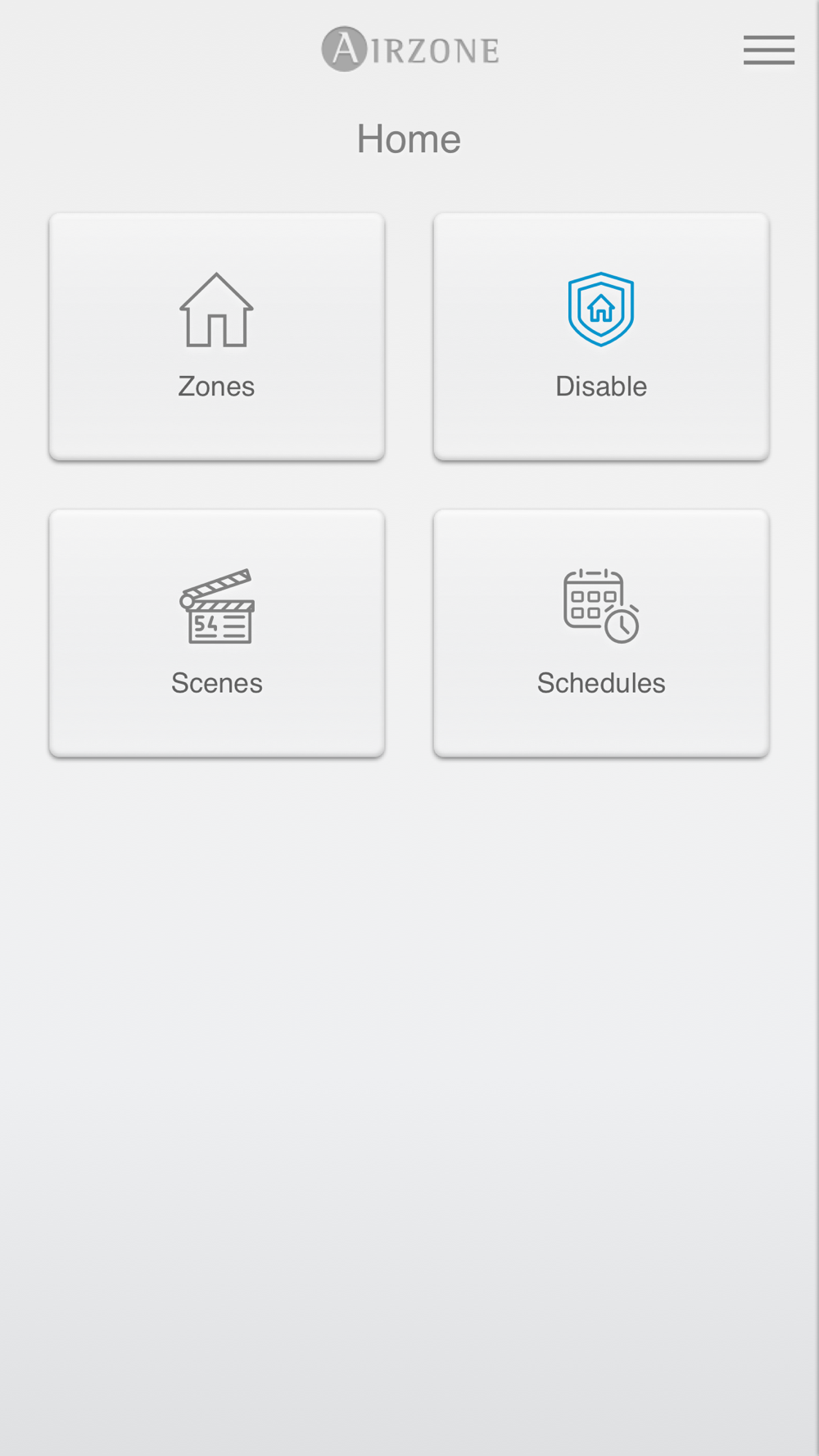The width and height of the screenshot is (819, 1456).
Task: Open the Zones card
Action: tap(217, 337)
